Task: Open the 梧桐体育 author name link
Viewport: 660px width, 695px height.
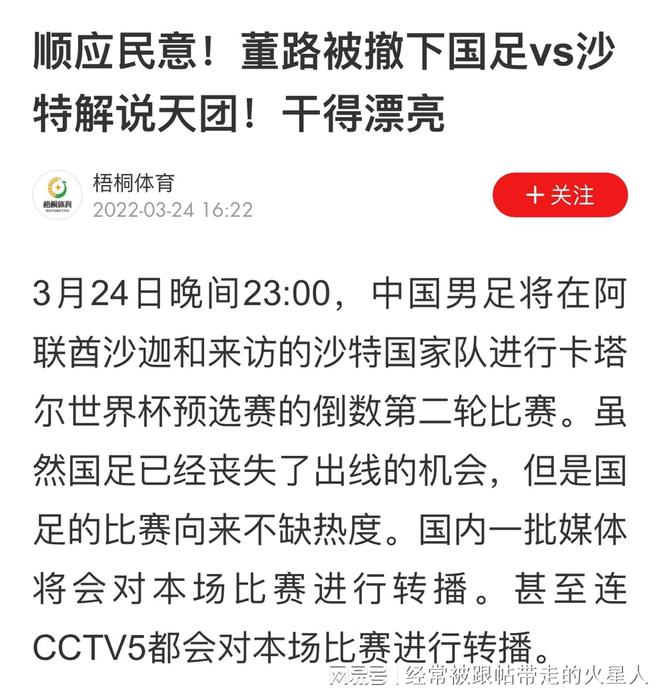Action: pos(134,183)
